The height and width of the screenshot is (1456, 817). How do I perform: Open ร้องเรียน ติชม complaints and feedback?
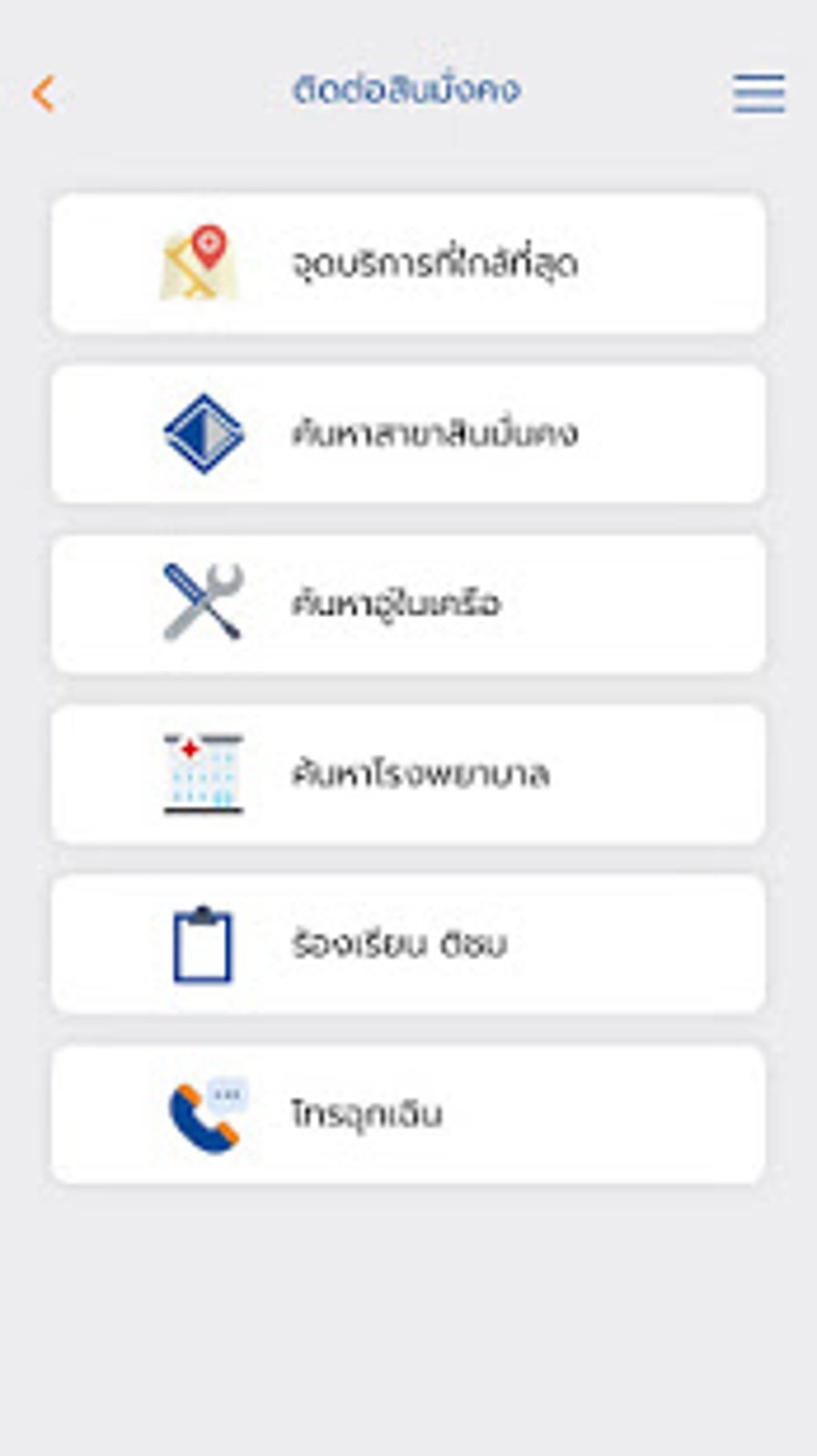tap(408, 944)
